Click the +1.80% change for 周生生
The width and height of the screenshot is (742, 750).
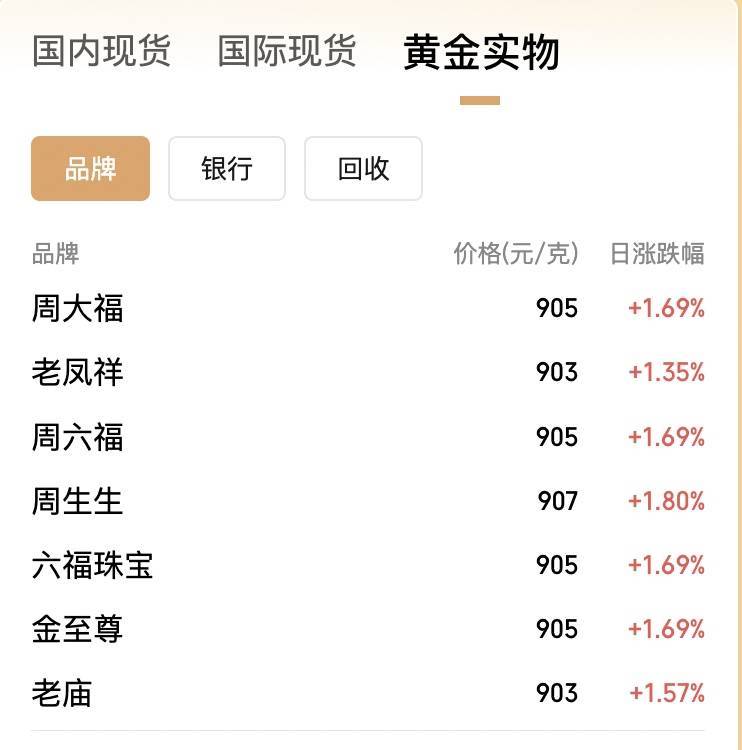click(x=668, y=502)
